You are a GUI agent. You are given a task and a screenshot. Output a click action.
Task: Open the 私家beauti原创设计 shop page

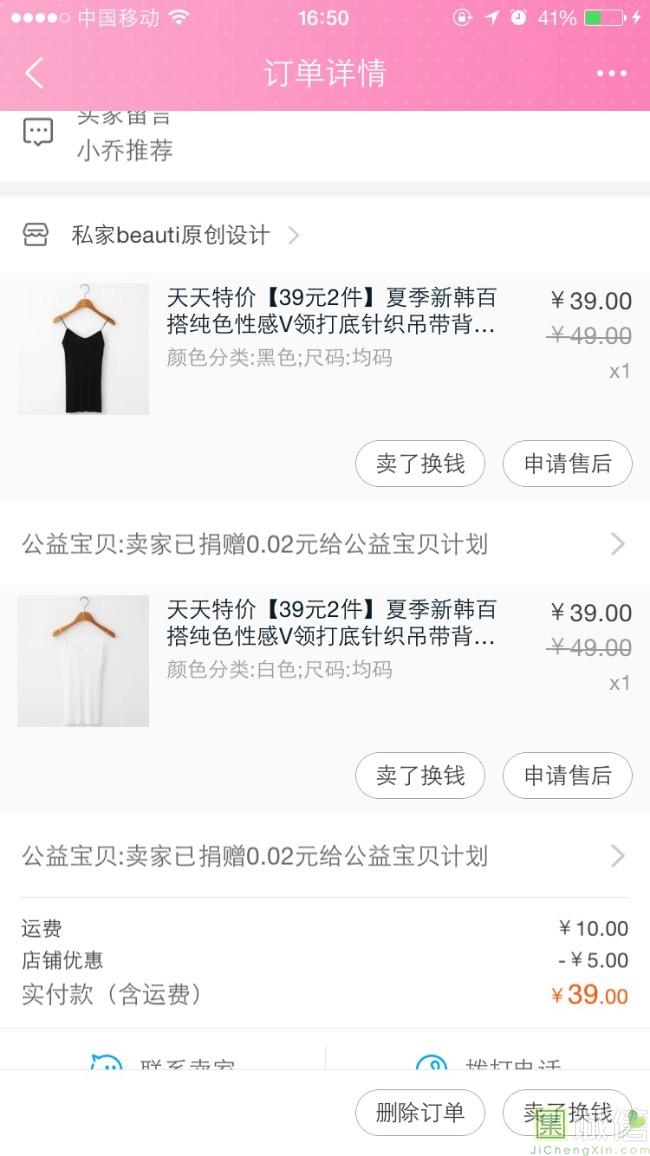click(x=170, y=235)
